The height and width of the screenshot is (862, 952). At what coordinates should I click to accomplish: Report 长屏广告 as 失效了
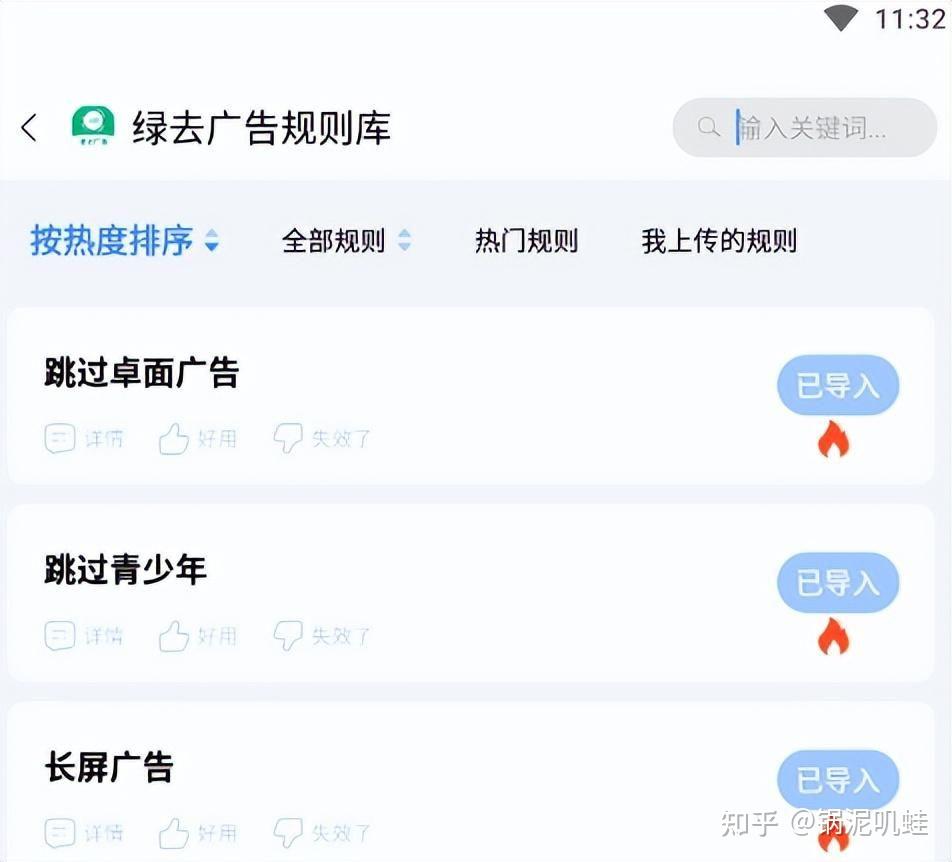[x=322, y=832]
